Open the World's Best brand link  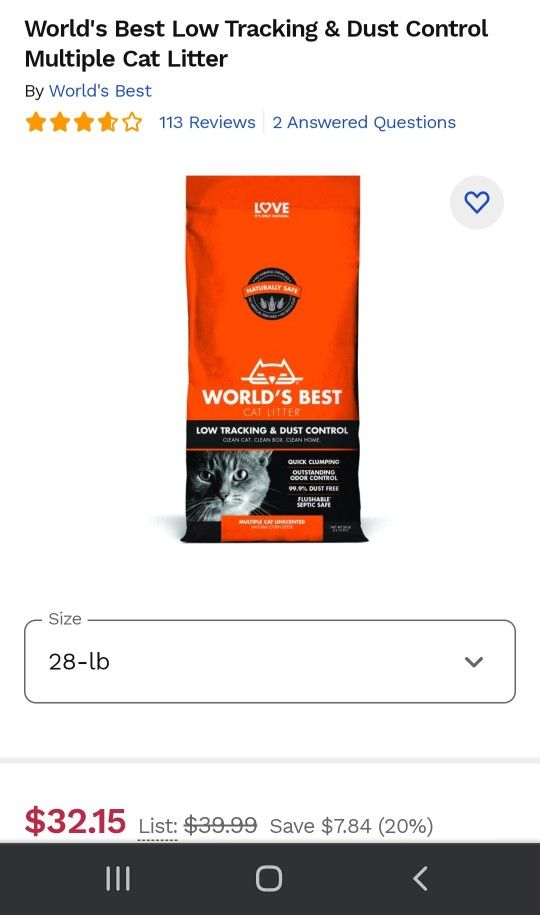100,91
